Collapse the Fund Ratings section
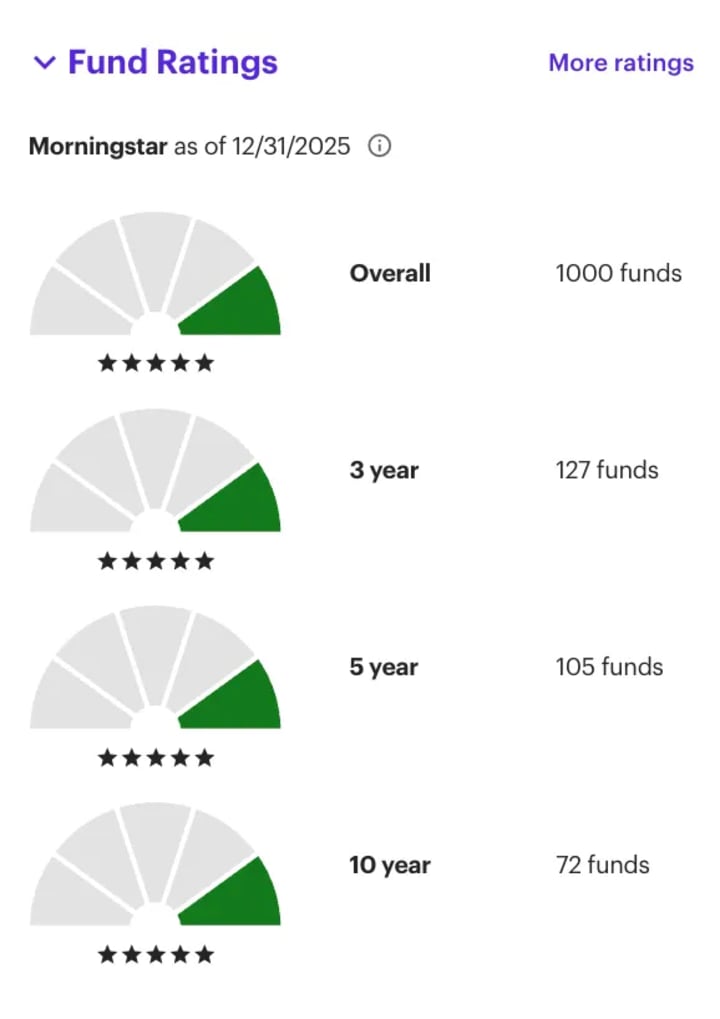Image resolution: width=720 pixels, height=1019 pixels. (x=44, y=63)
